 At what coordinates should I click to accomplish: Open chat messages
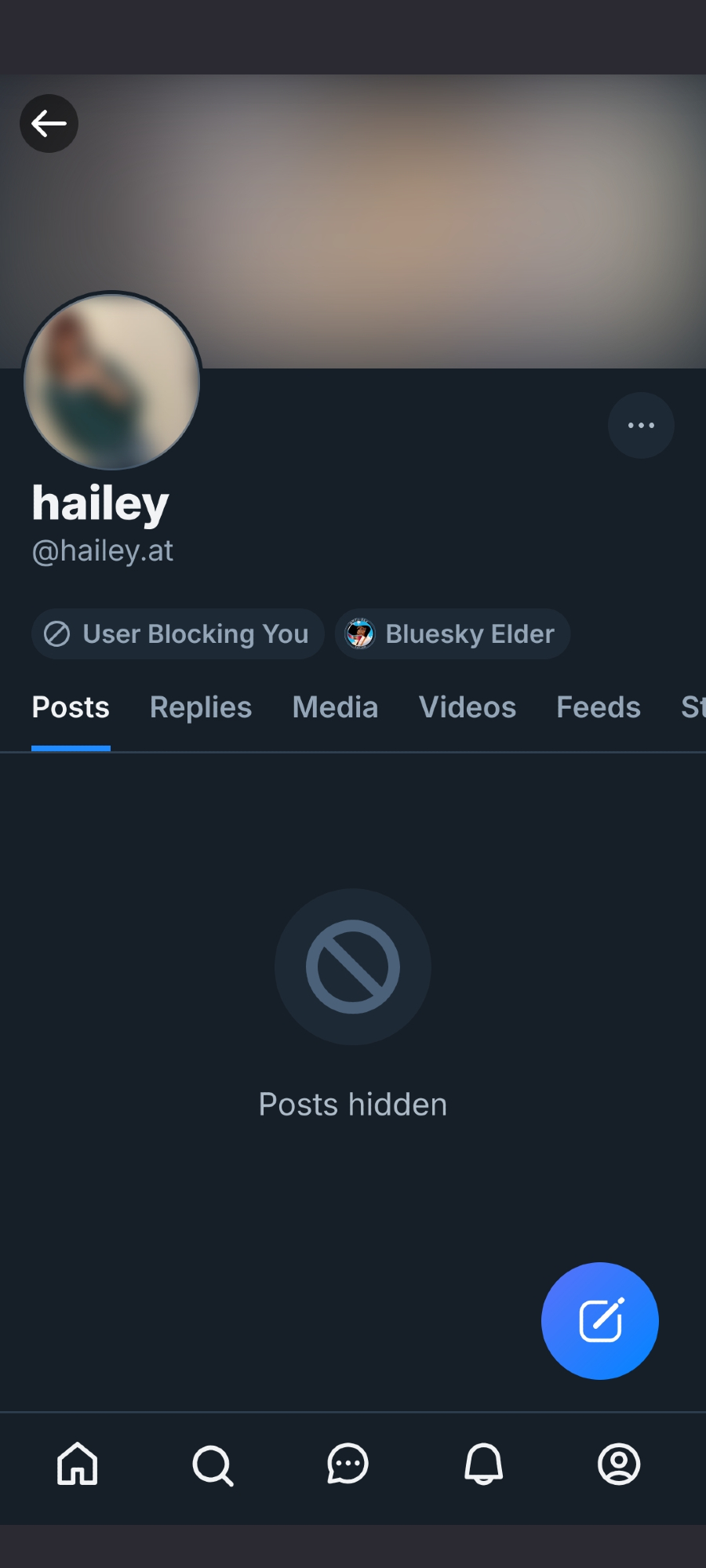point(348,1464)
